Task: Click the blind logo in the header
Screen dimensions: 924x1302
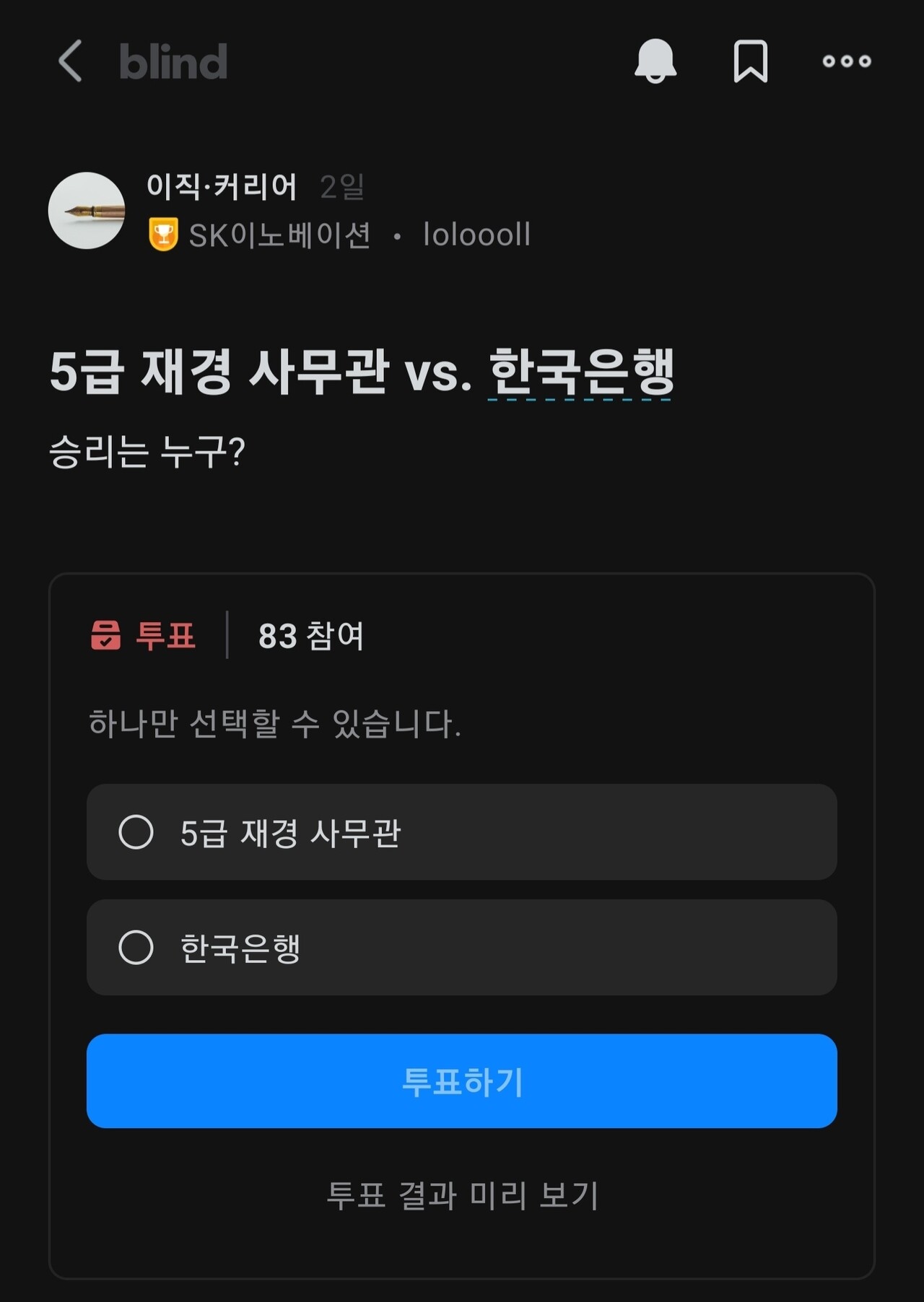Action: point(173,62)
